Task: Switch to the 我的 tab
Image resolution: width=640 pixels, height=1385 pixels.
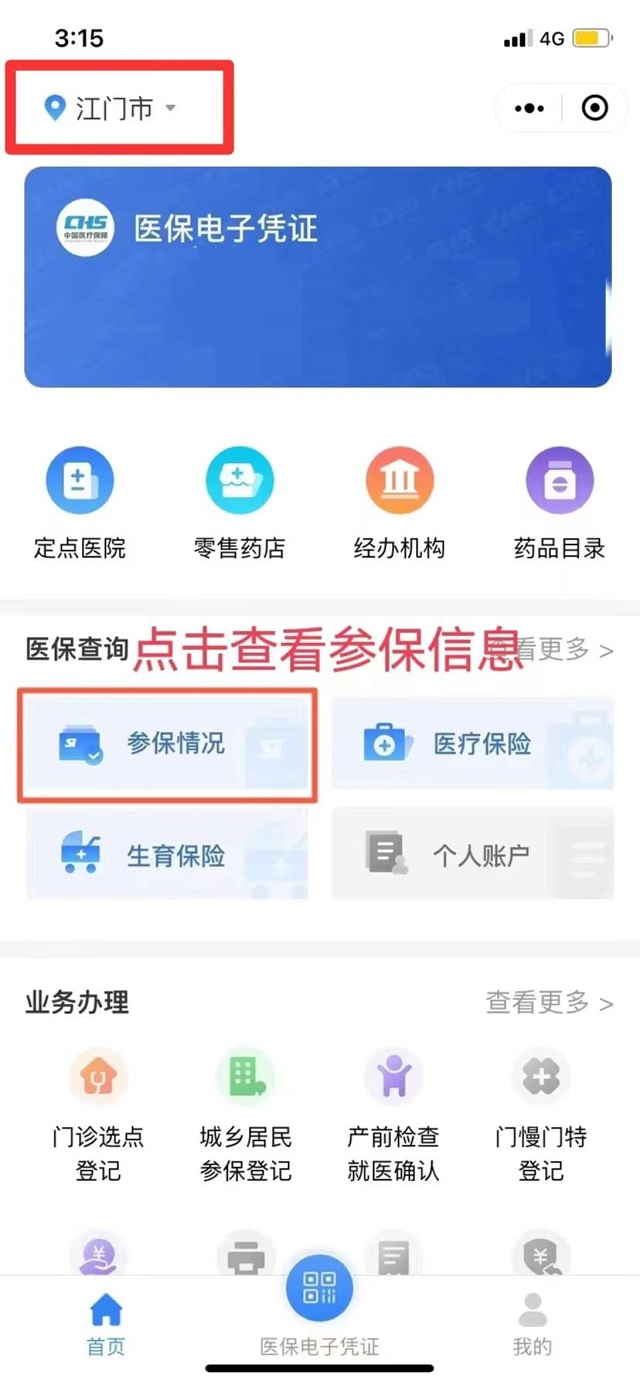Action: (x=532, y=1323)
